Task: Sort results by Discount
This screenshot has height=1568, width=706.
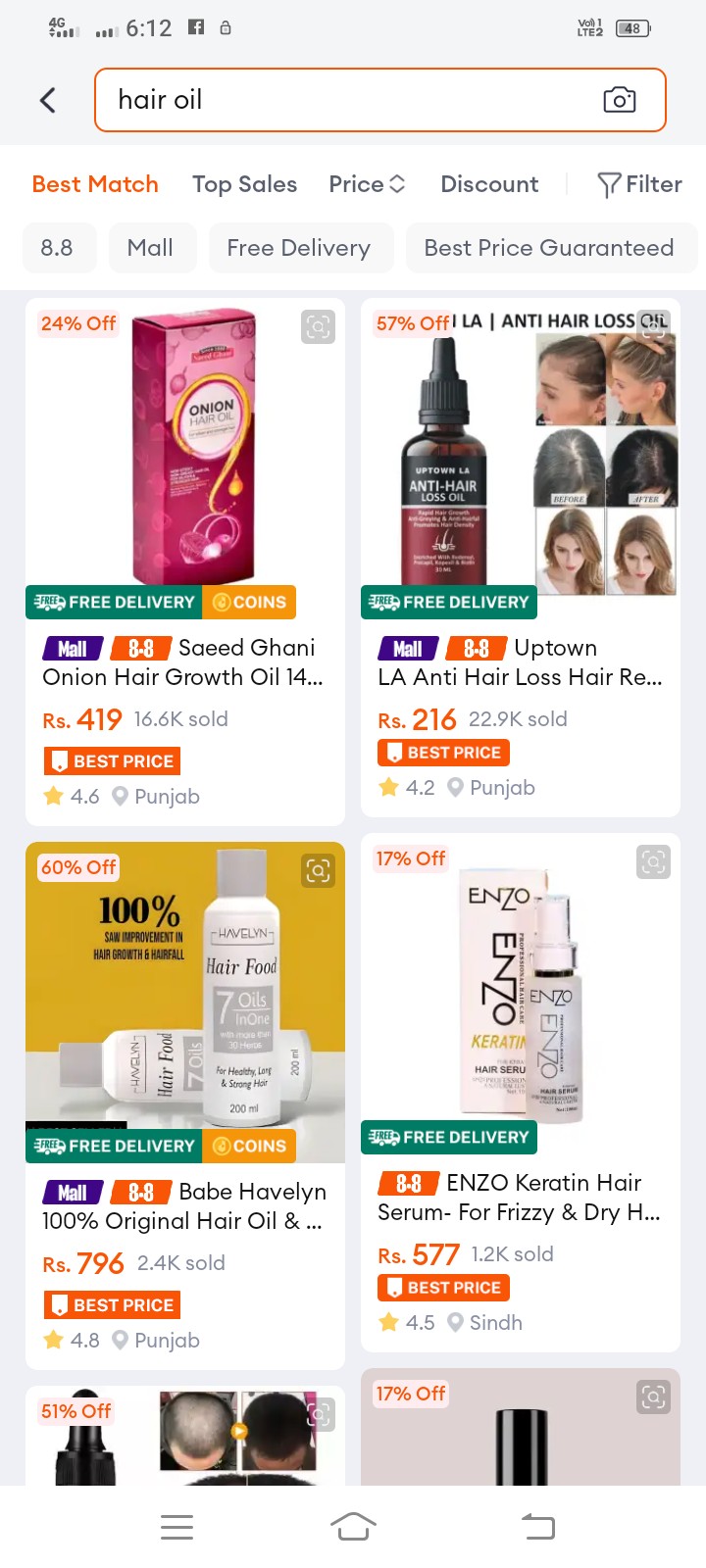Action: [x=489, y=184]
